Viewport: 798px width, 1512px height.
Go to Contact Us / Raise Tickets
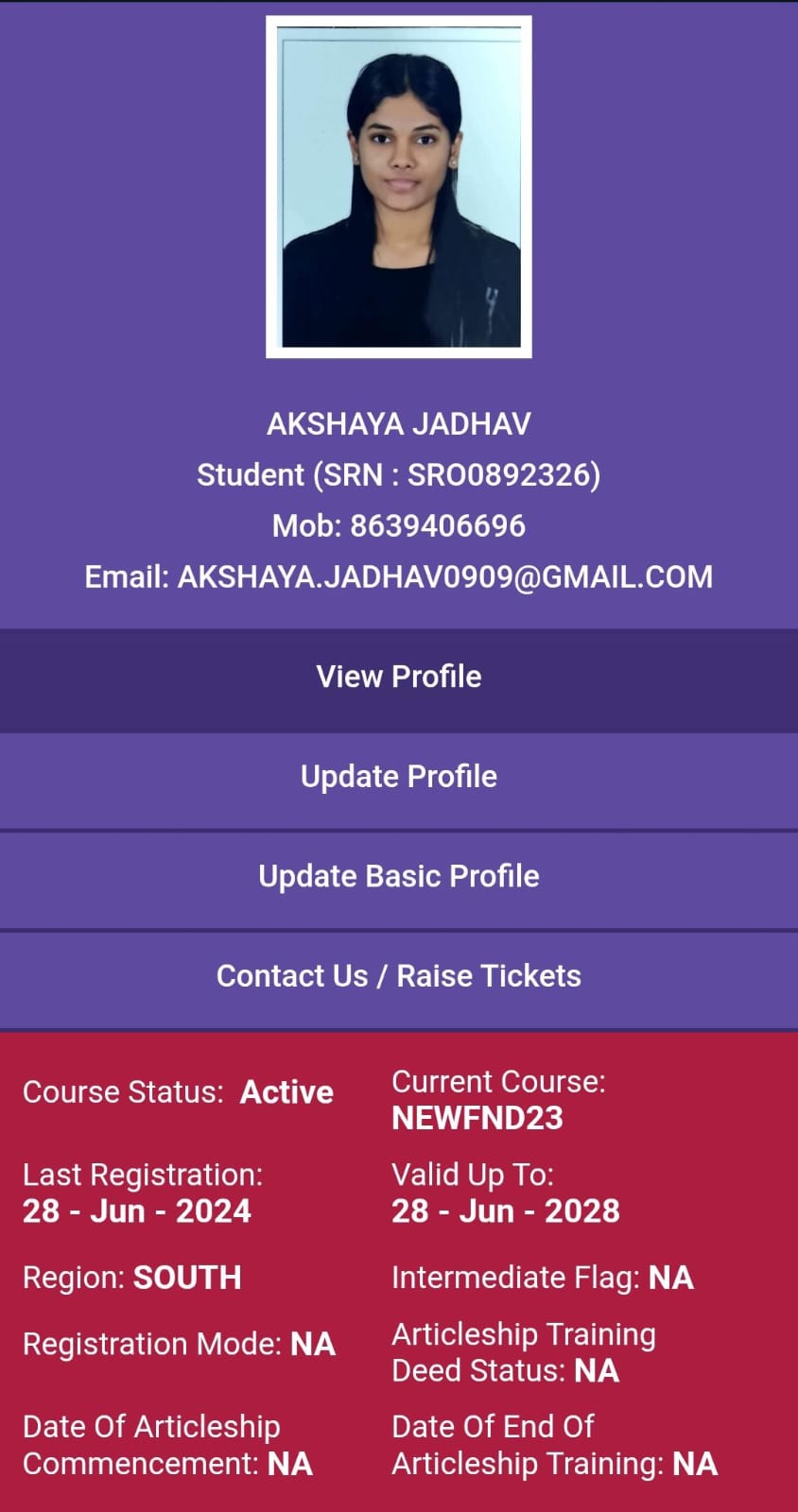(x=398, y=977)
